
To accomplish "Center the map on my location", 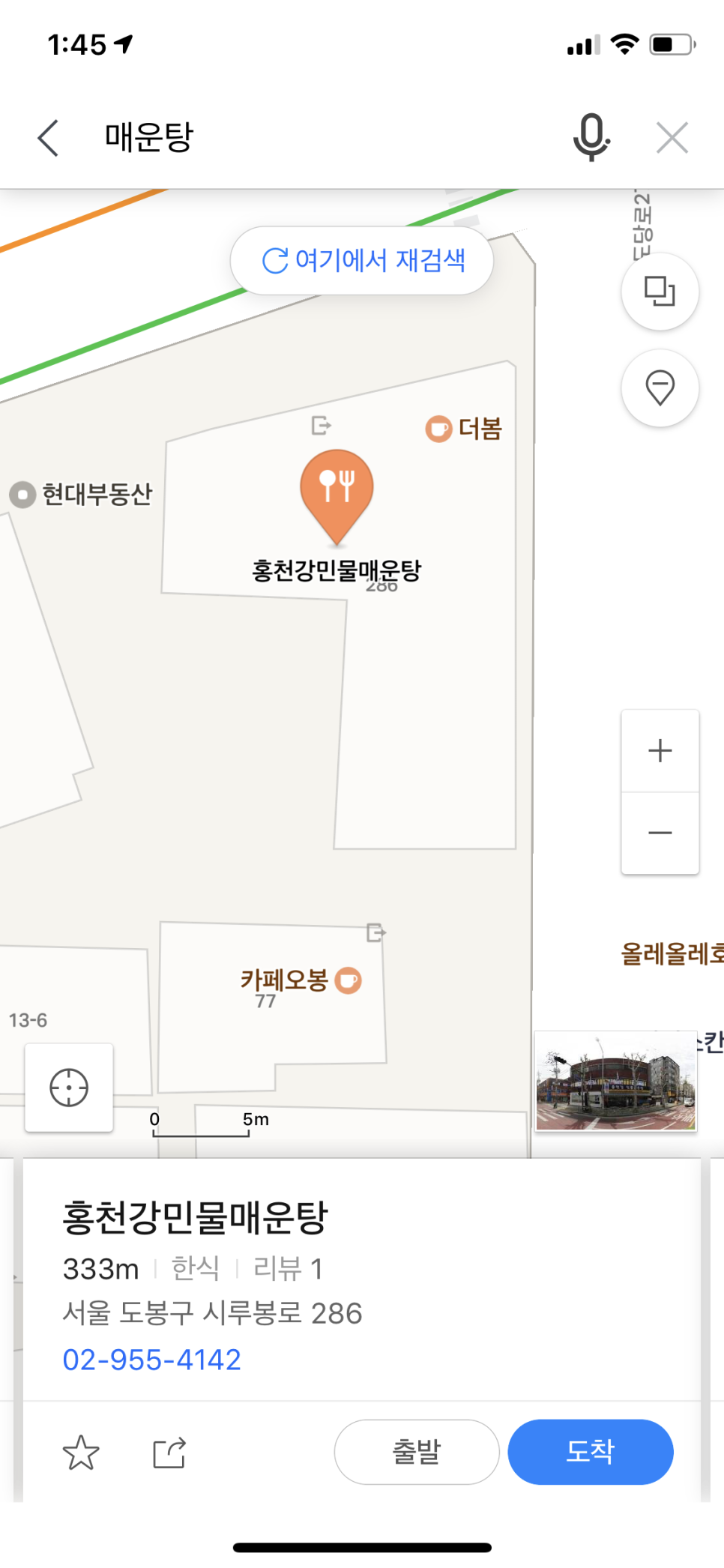I will 69,1088.
